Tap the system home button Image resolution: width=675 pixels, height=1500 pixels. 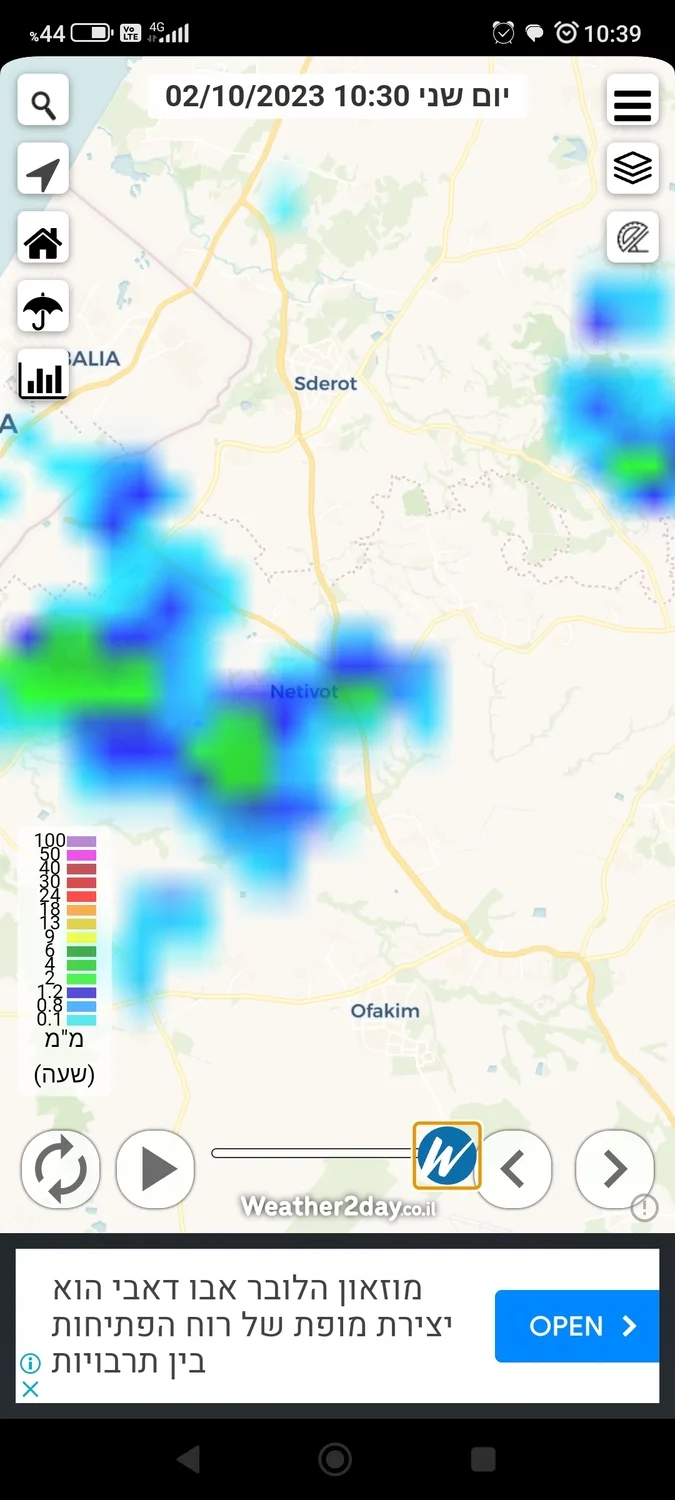(335, 1459)
